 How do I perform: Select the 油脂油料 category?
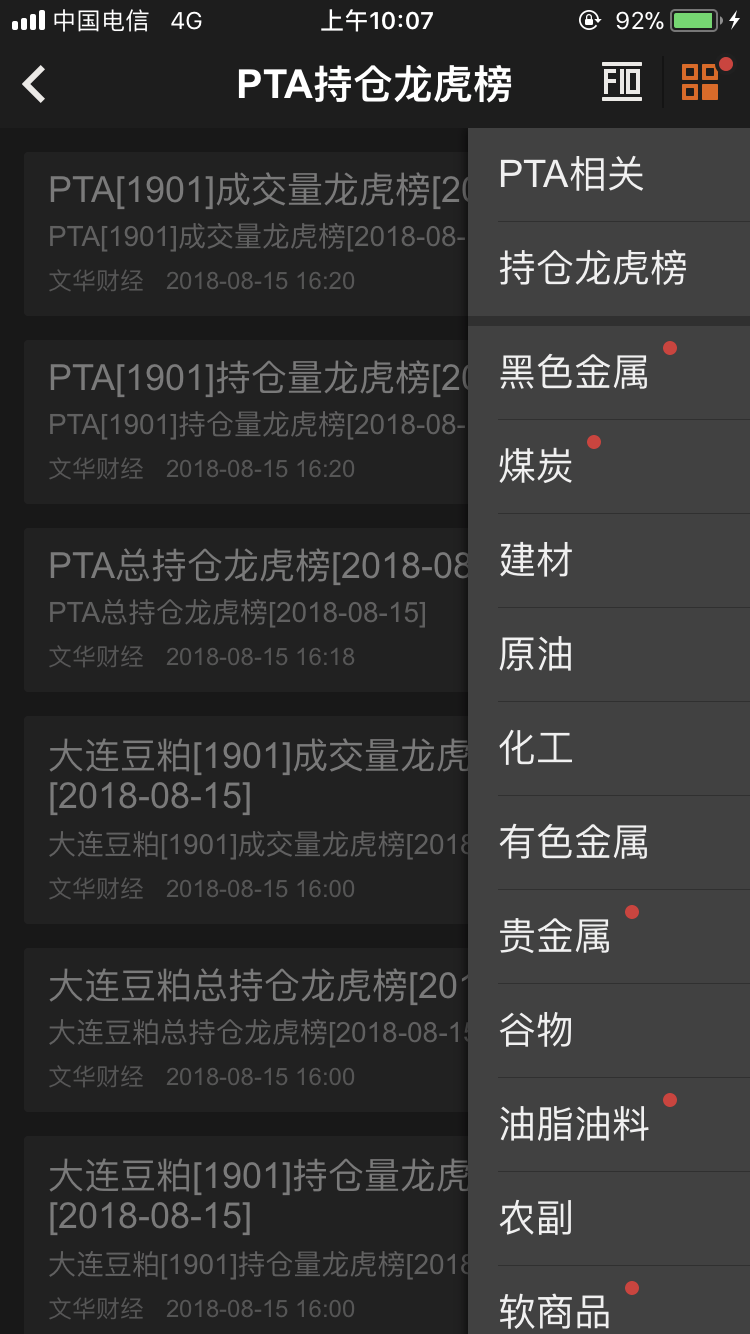pos(574,1124)
